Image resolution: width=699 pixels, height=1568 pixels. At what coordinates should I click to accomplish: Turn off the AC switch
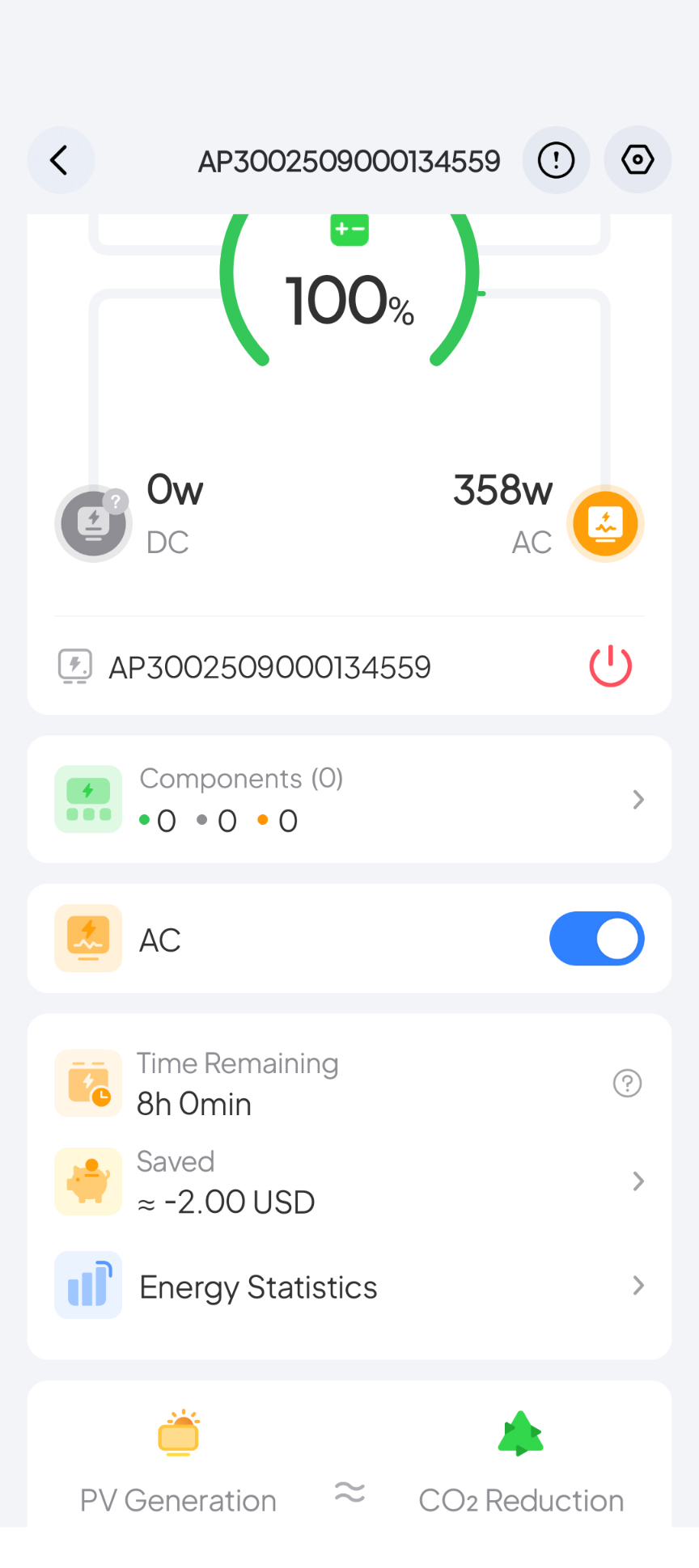596,939
